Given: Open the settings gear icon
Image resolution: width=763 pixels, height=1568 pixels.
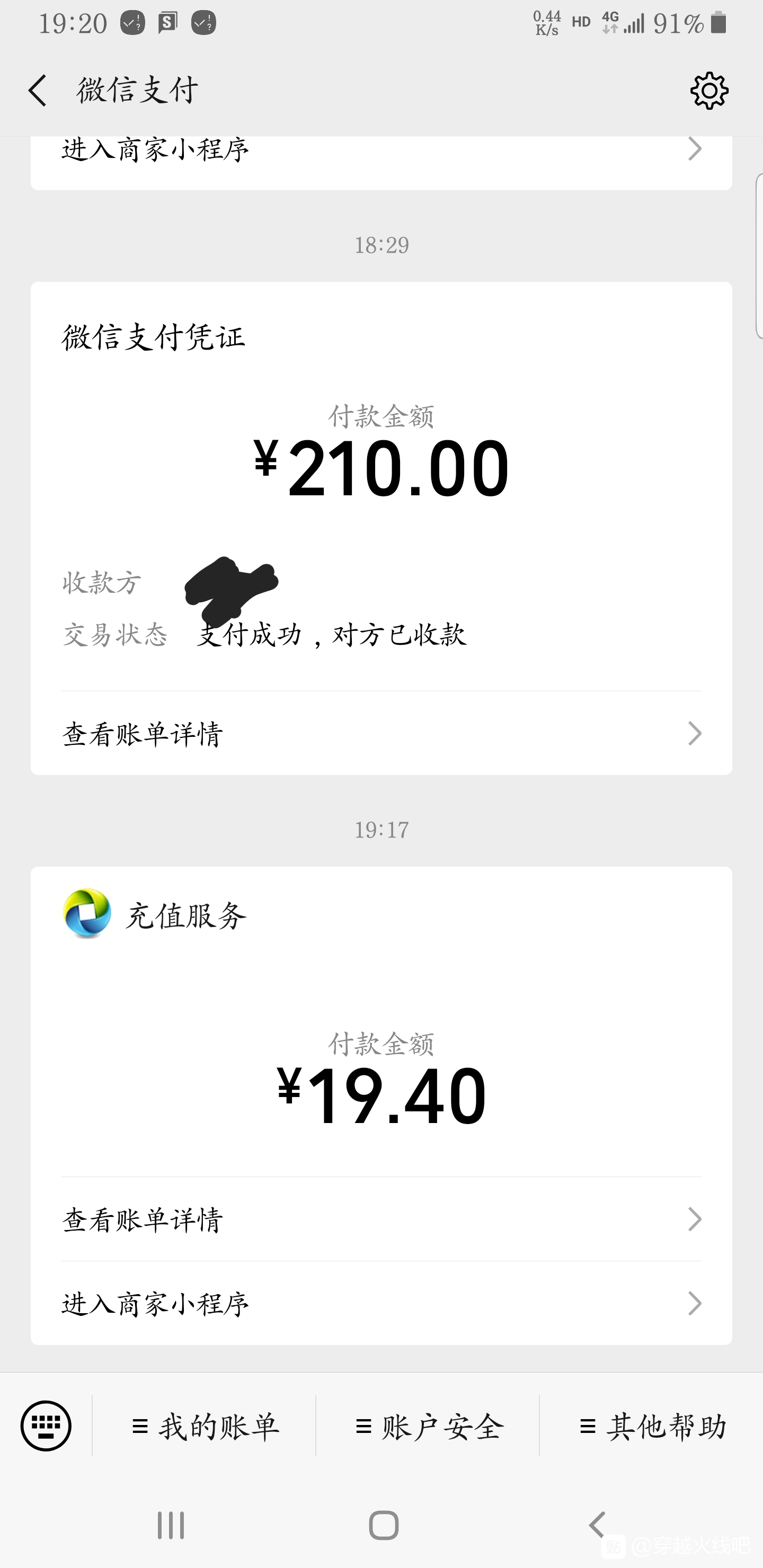Looking at the screenshot, I should [709, 91].
